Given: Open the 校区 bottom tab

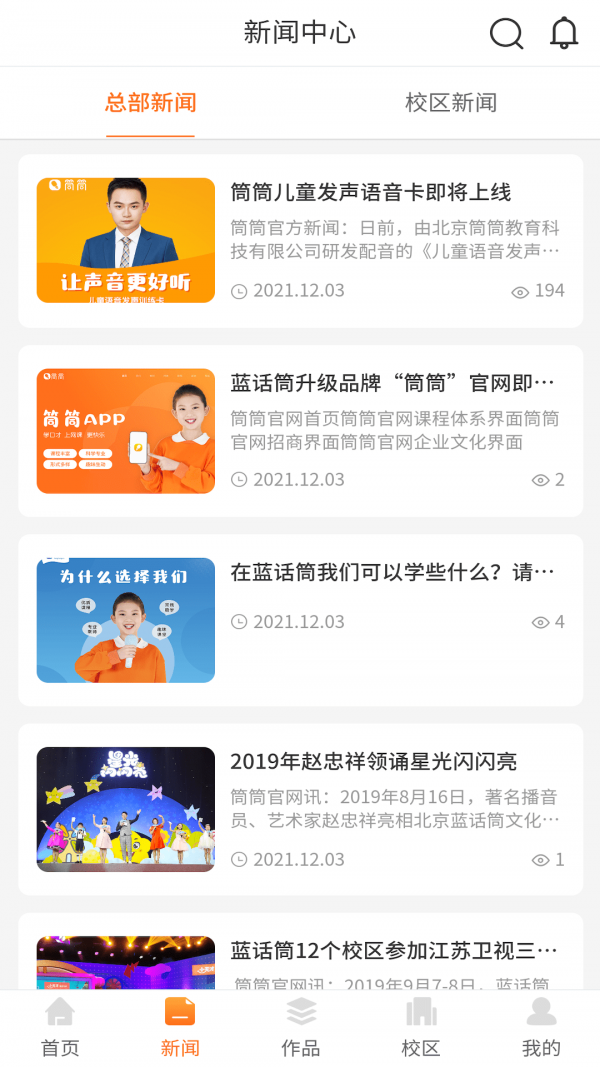Looking at the screenshot, I should click(421, 1027).
